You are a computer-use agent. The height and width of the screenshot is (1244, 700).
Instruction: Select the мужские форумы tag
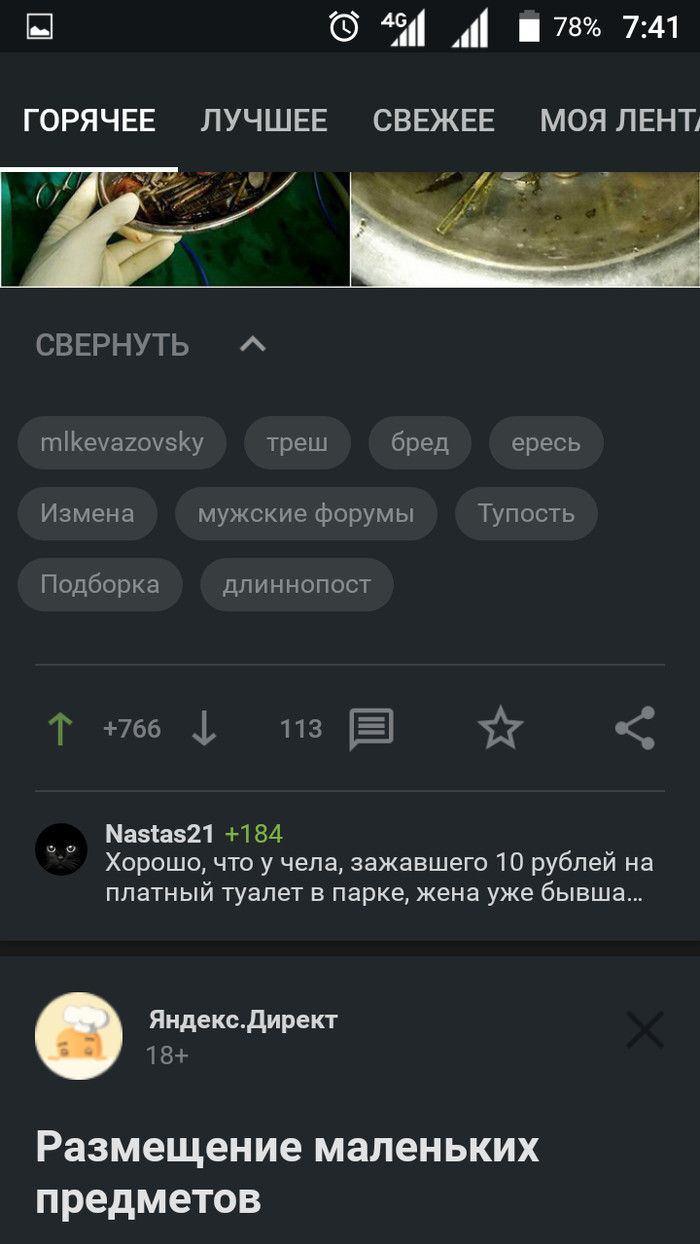point(306,513)
